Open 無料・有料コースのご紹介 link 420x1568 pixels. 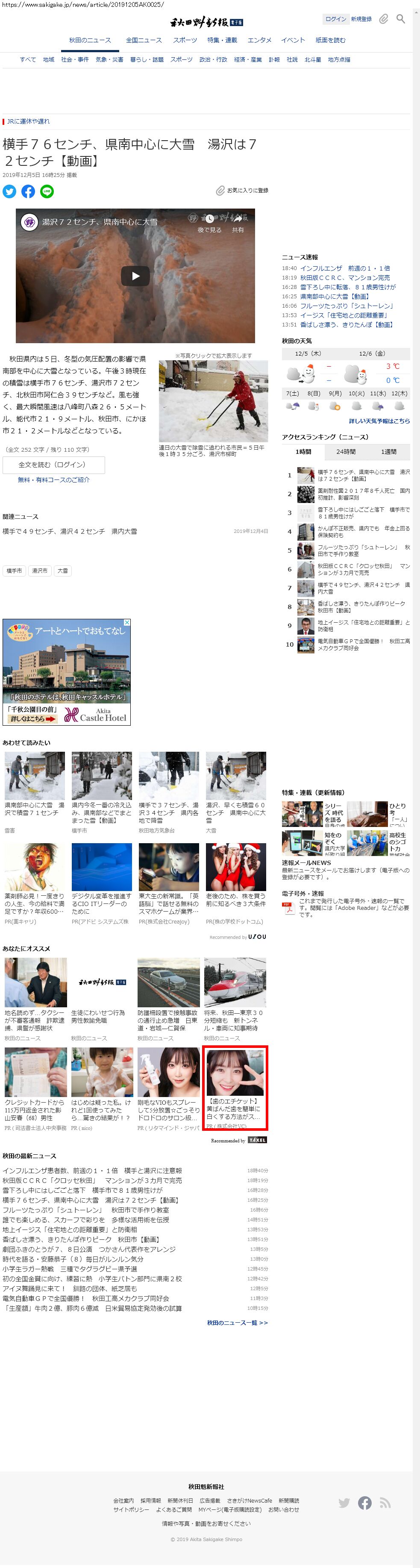point(53,480)
